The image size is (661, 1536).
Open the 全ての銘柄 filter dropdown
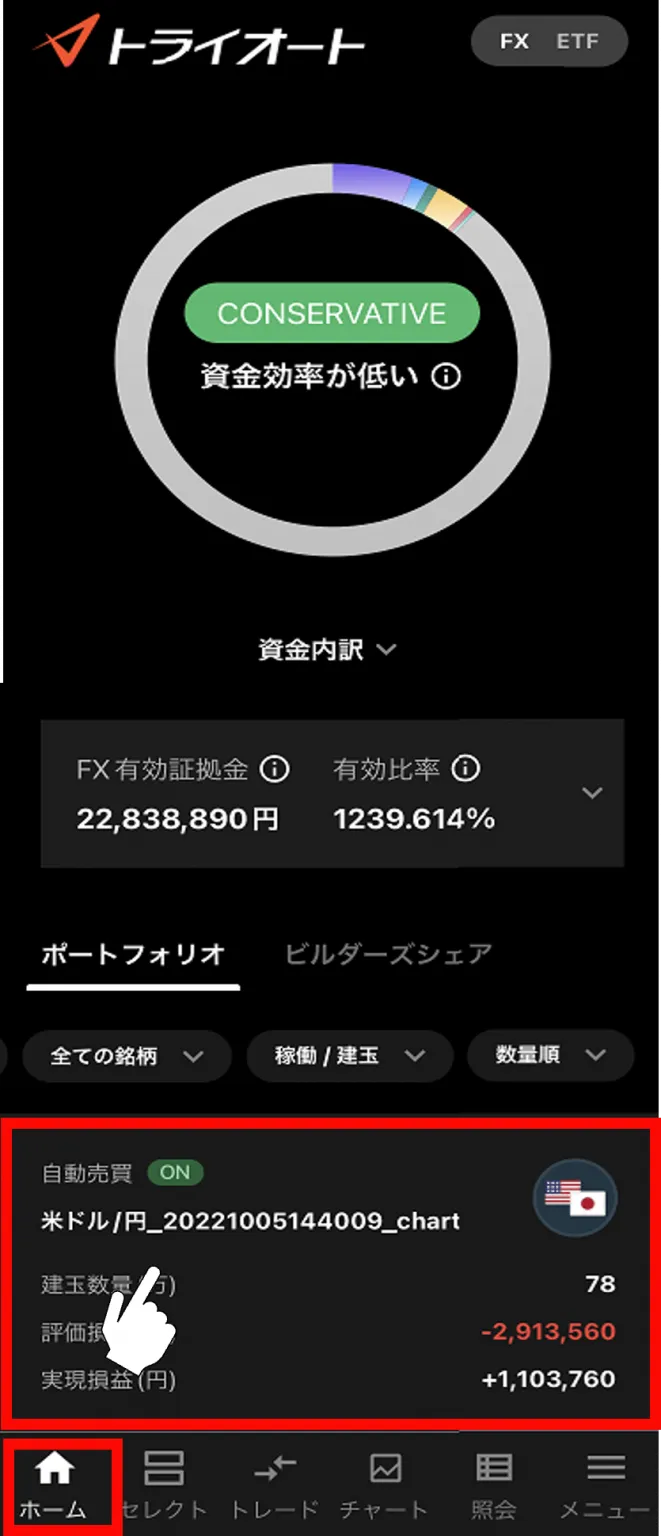click(x=126, y=1056)
